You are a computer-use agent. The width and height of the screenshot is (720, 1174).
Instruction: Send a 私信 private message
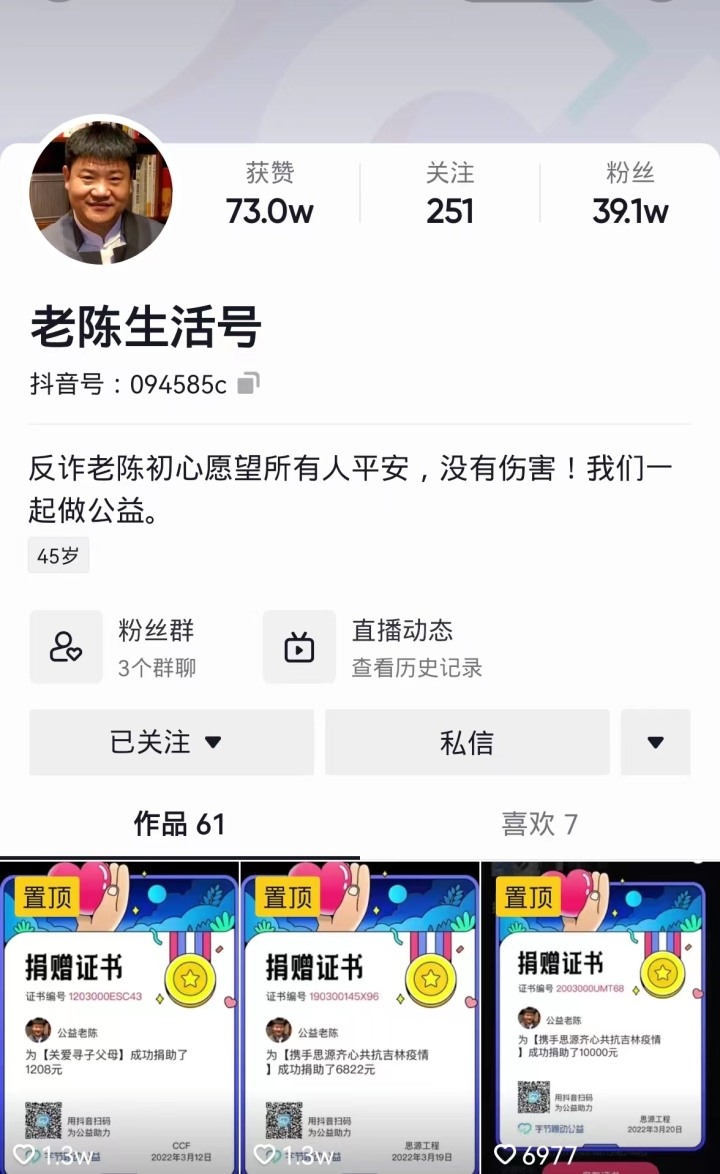coord(467,743)
